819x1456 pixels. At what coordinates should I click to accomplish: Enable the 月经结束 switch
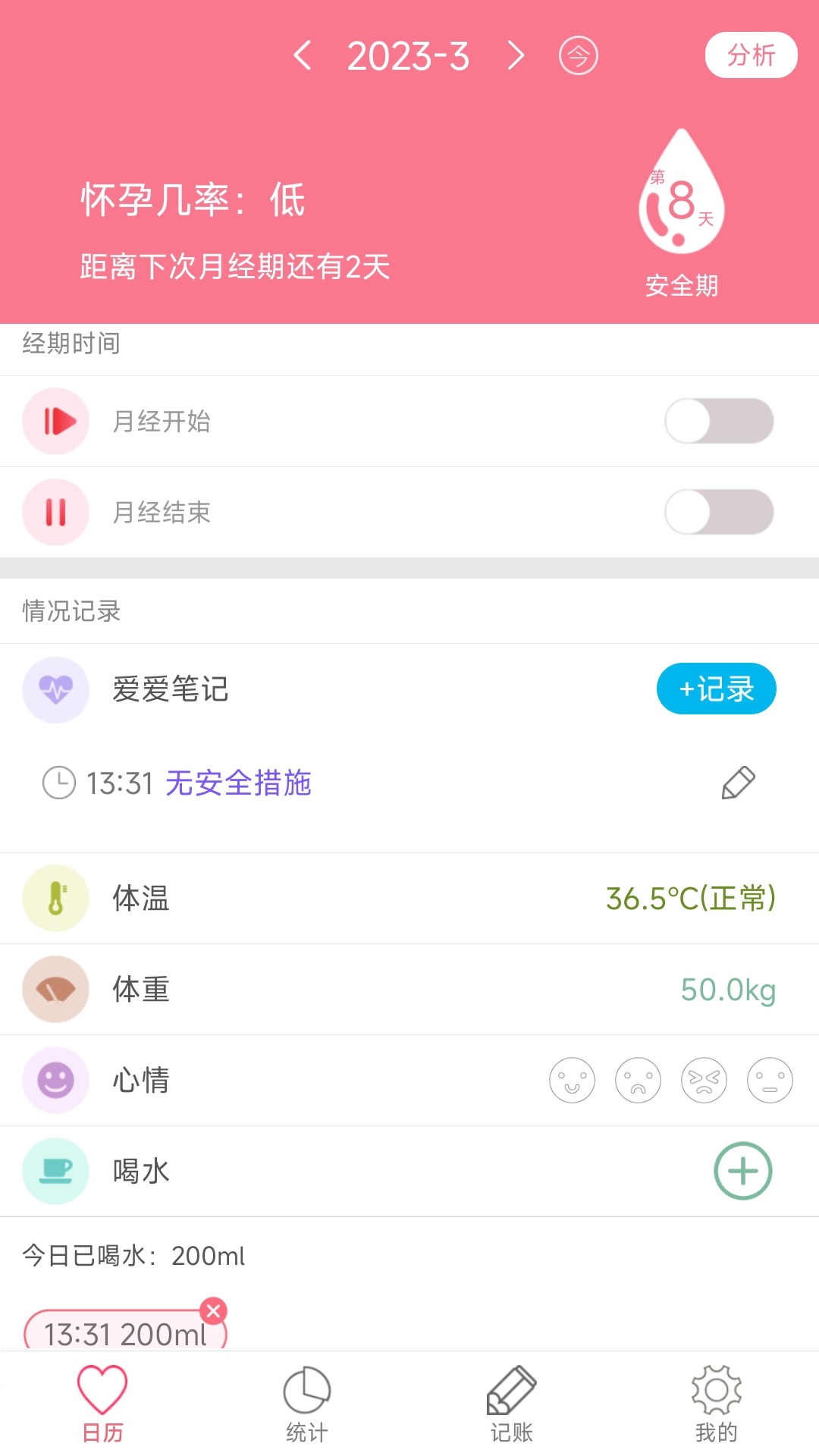[720, 513]
